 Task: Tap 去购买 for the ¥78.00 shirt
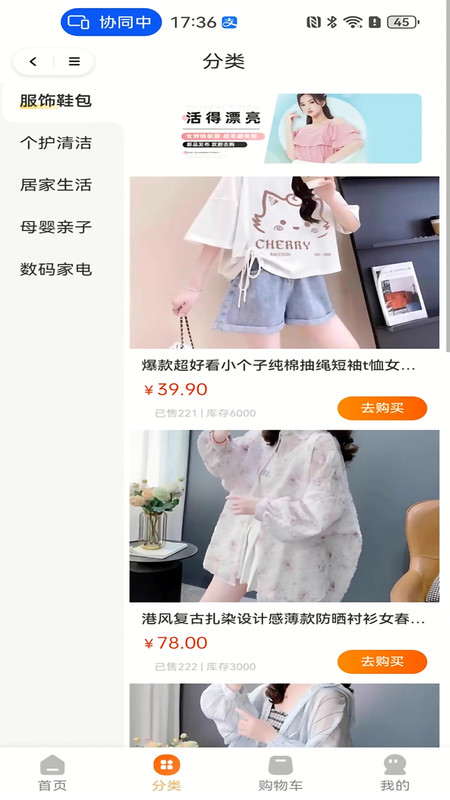click(382, 662)
